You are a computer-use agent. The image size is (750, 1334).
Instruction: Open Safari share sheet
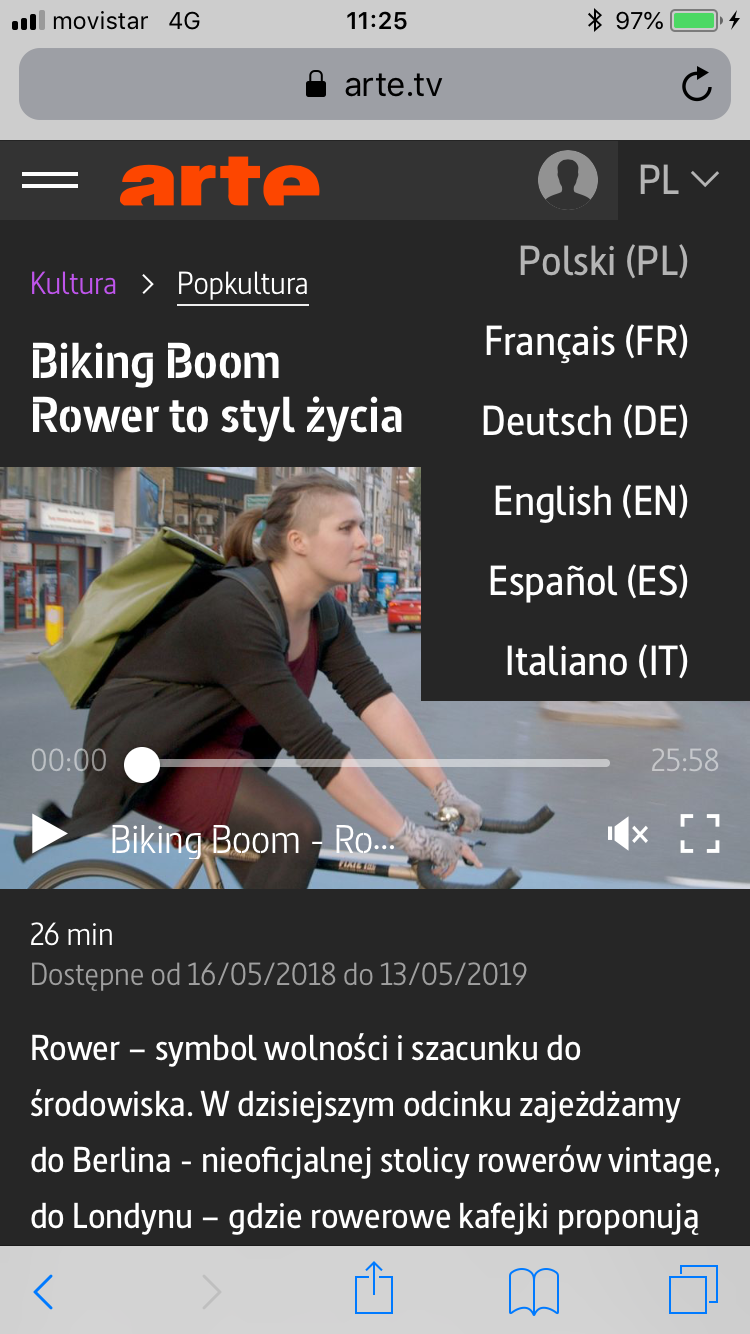click(x=375, y=1288)
